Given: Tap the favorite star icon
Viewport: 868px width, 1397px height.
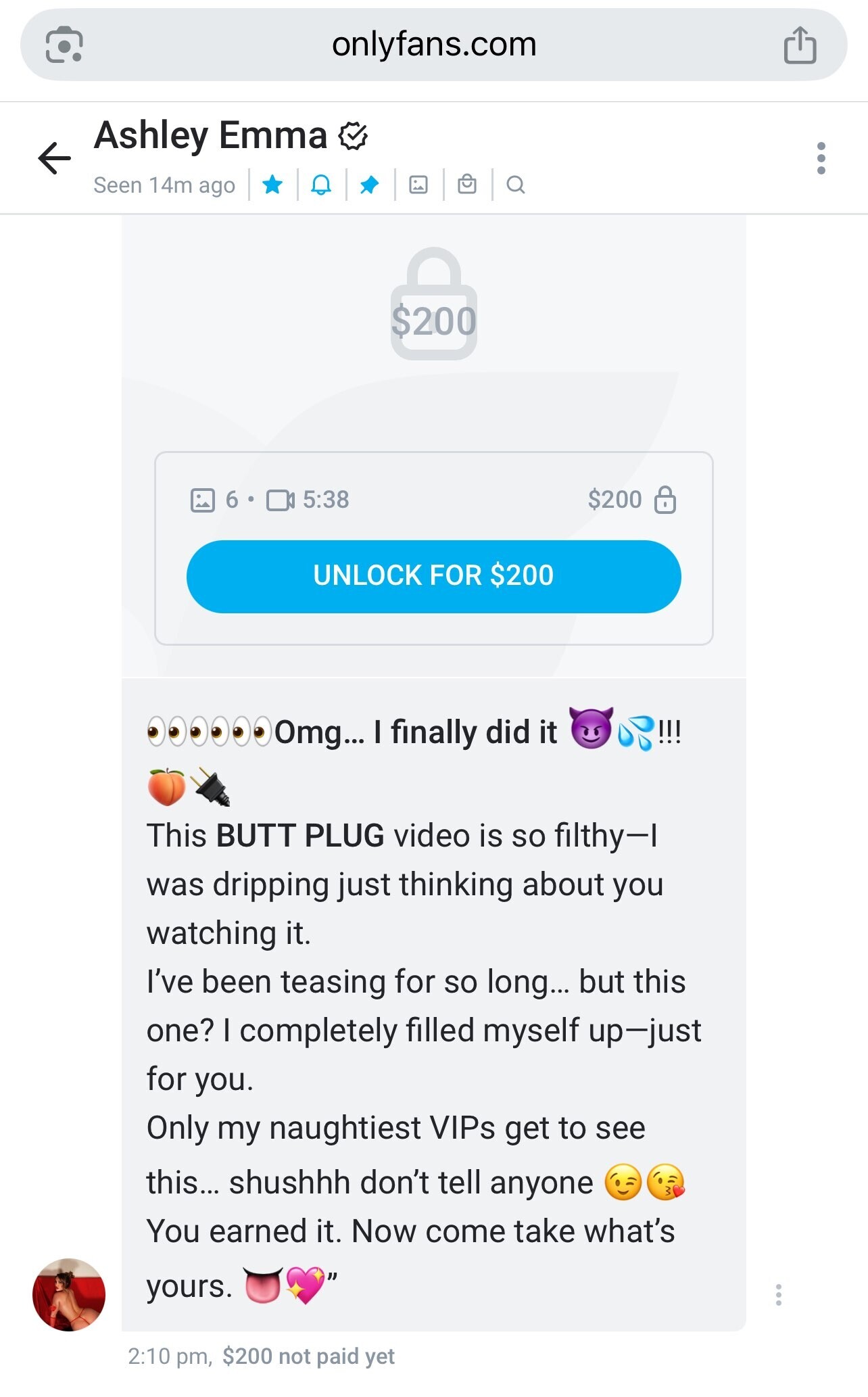Looking at the screenshot, I should point(272,185).
